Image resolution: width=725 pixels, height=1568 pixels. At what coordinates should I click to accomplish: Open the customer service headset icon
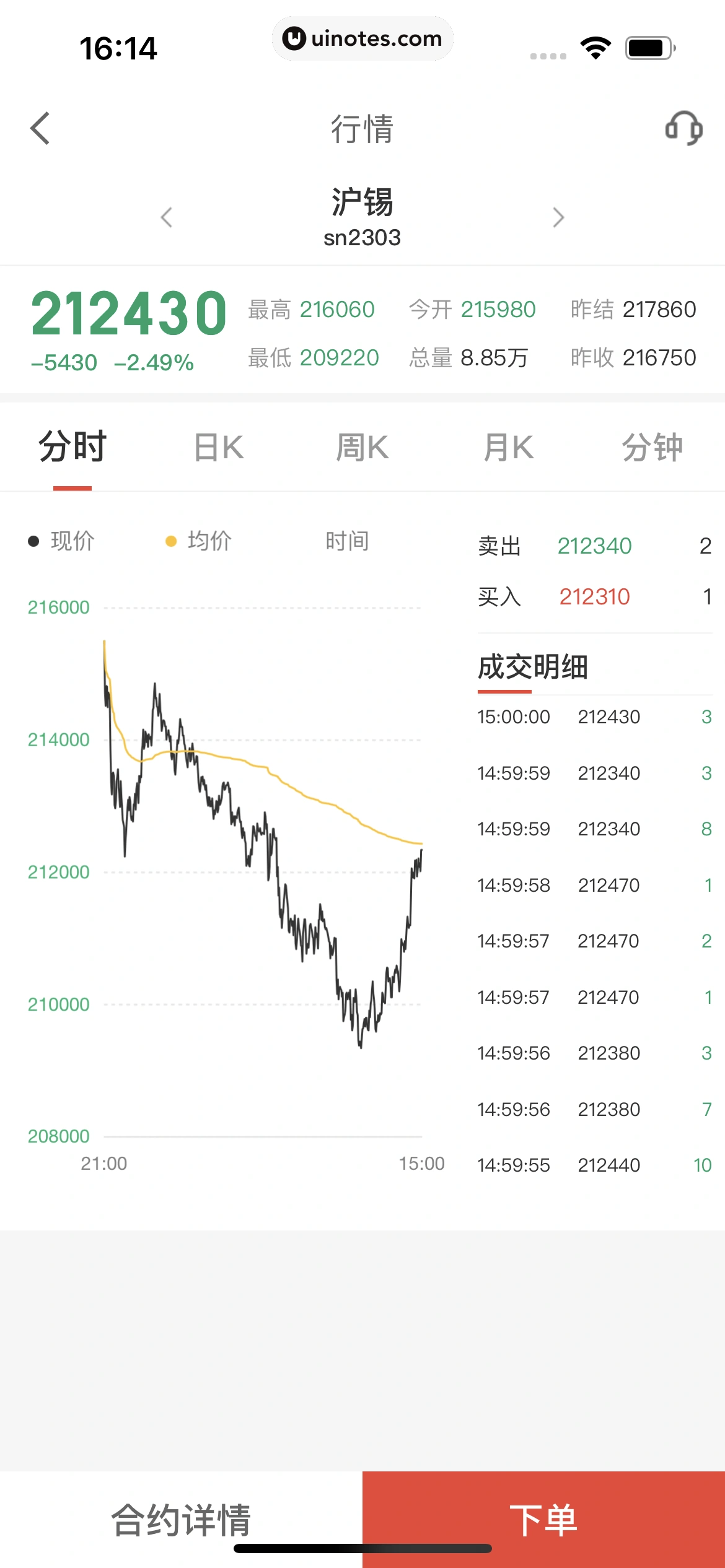point(683,128)
